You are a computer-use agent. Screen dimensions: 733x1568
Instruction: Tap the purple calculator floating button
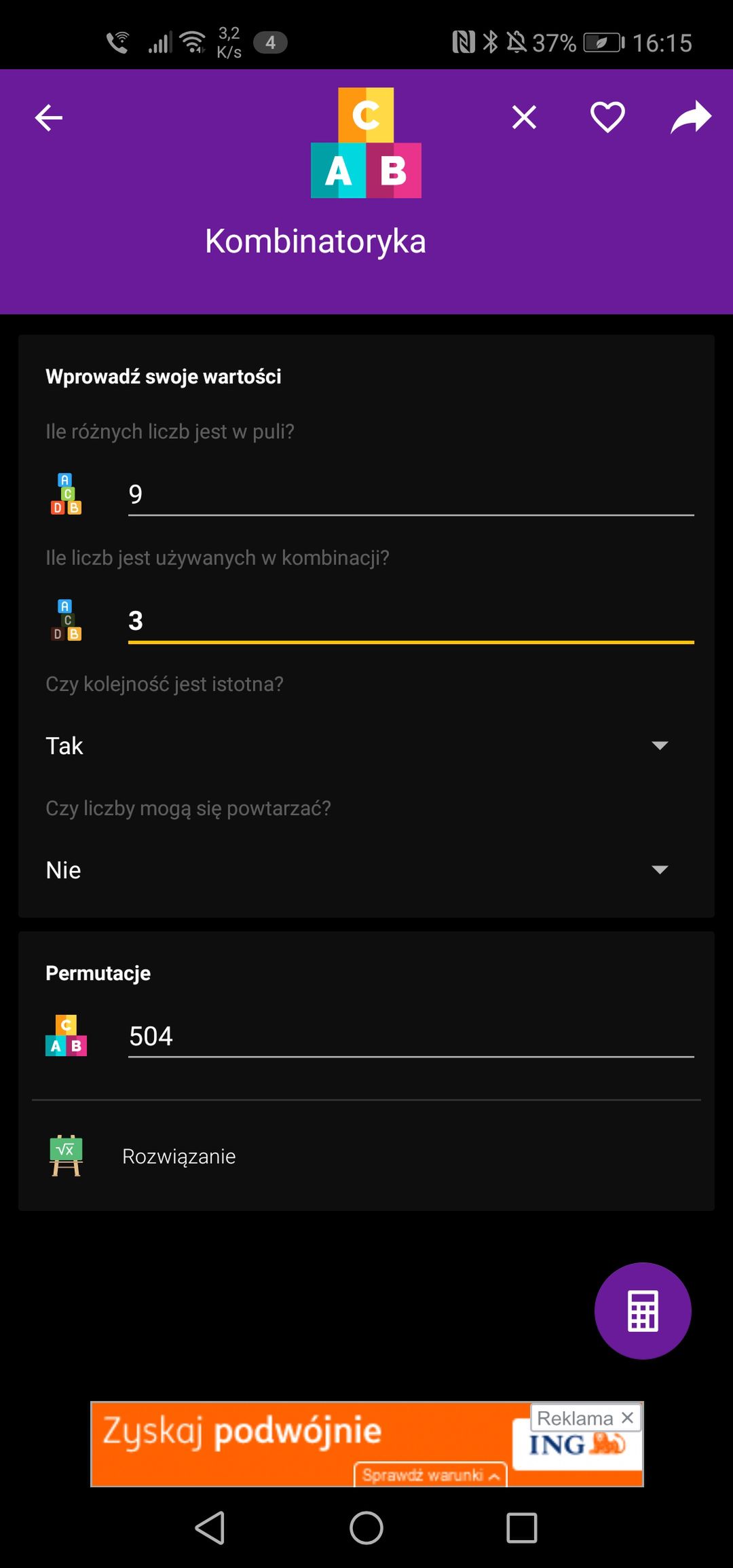[x=643, y=1311]
